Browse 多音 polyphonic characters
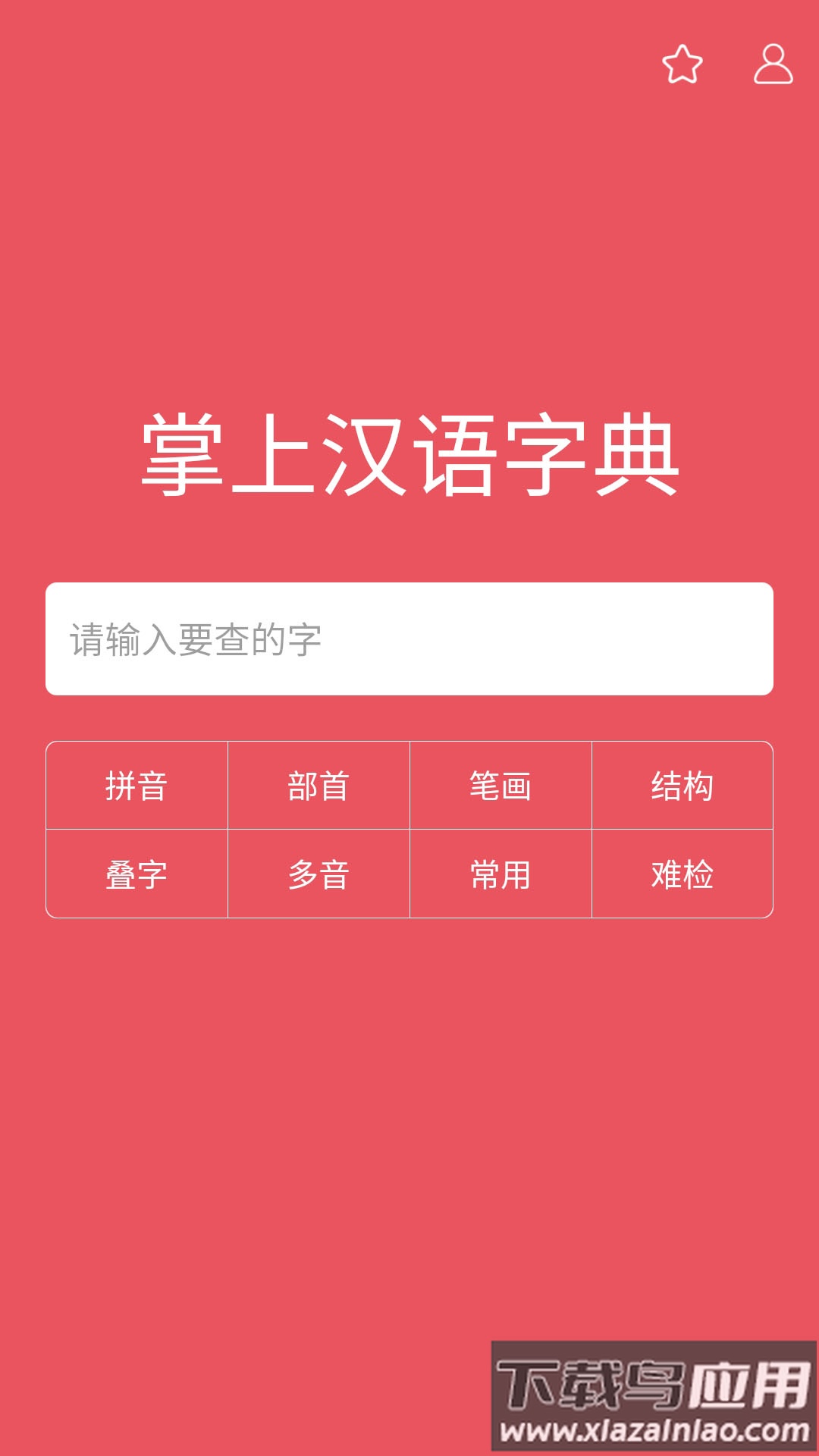This screenshot has width=819, height=1456. [x=318, y=874]
